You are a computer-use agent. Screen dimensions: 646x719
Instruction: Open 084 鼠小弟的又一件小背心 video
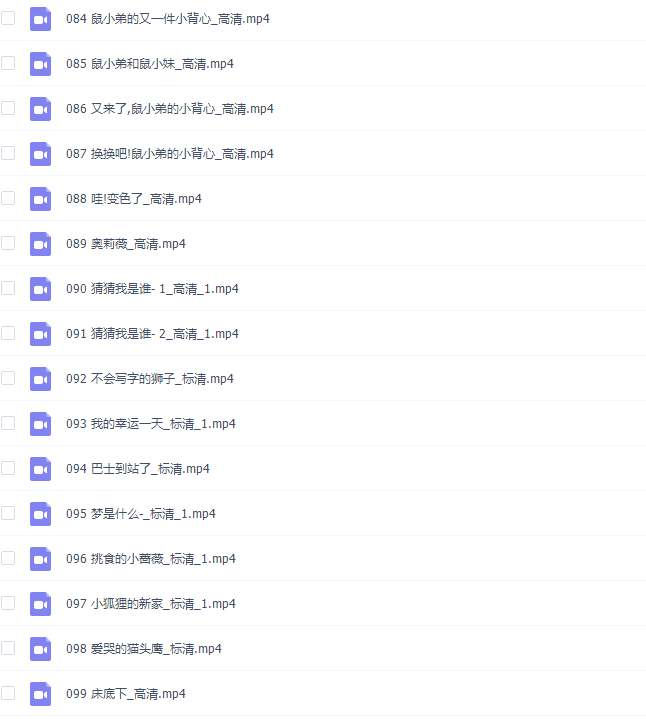(x=167, y=19)
